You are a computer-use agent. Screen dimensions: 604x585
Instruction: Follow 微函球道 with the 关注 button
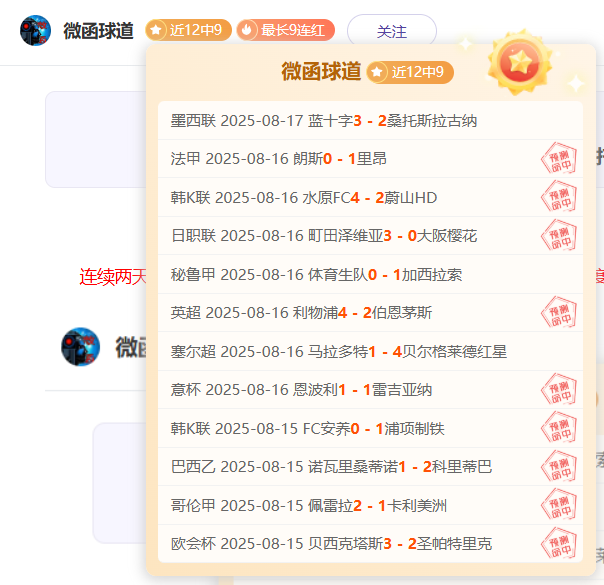click(x=391, y=31)
